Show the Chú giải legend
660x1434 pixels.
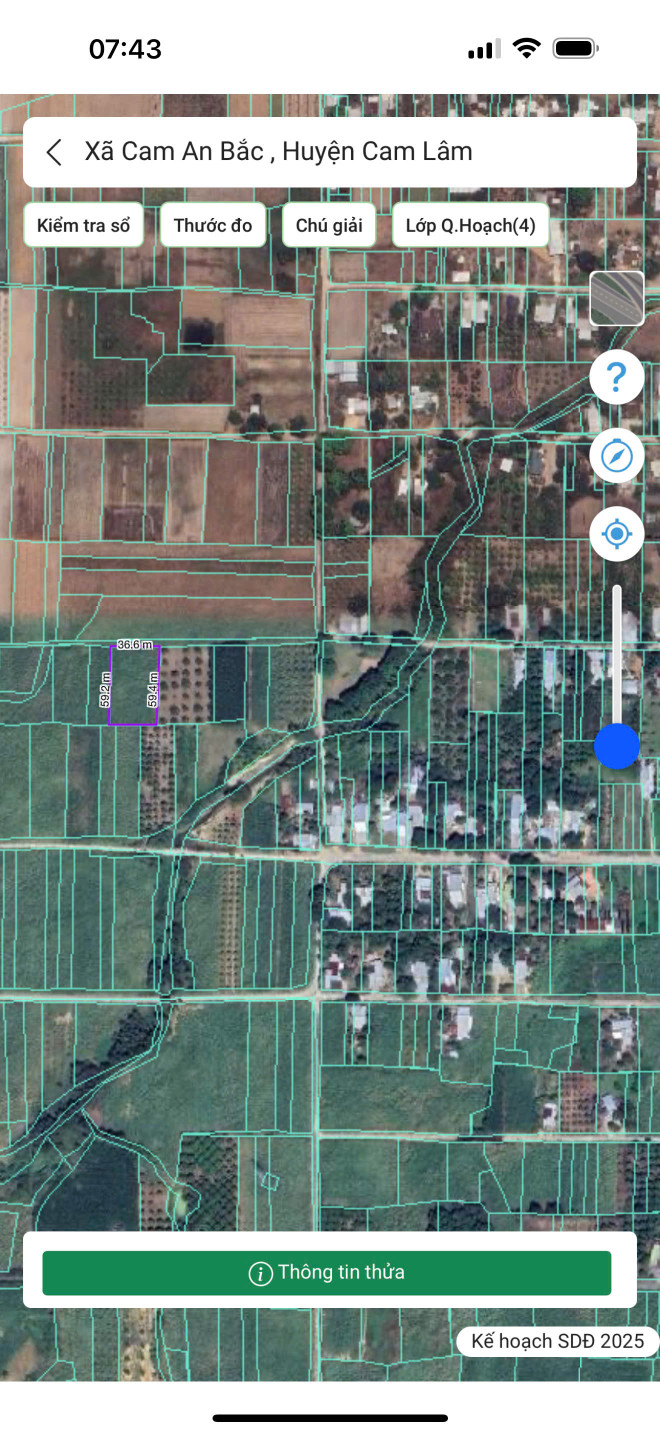point(329,226)
